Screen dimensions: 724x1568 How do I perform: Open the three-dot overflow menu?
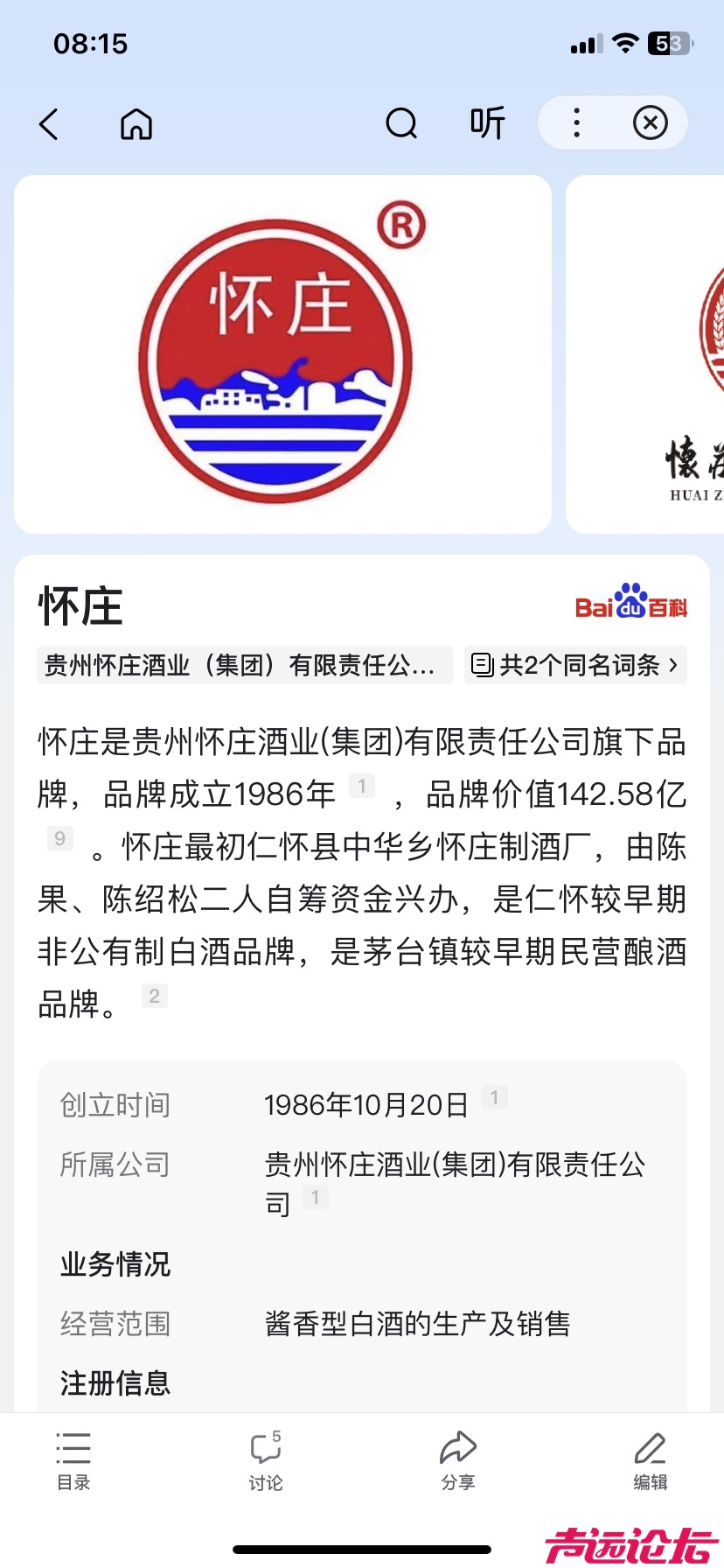click(576, 123)
